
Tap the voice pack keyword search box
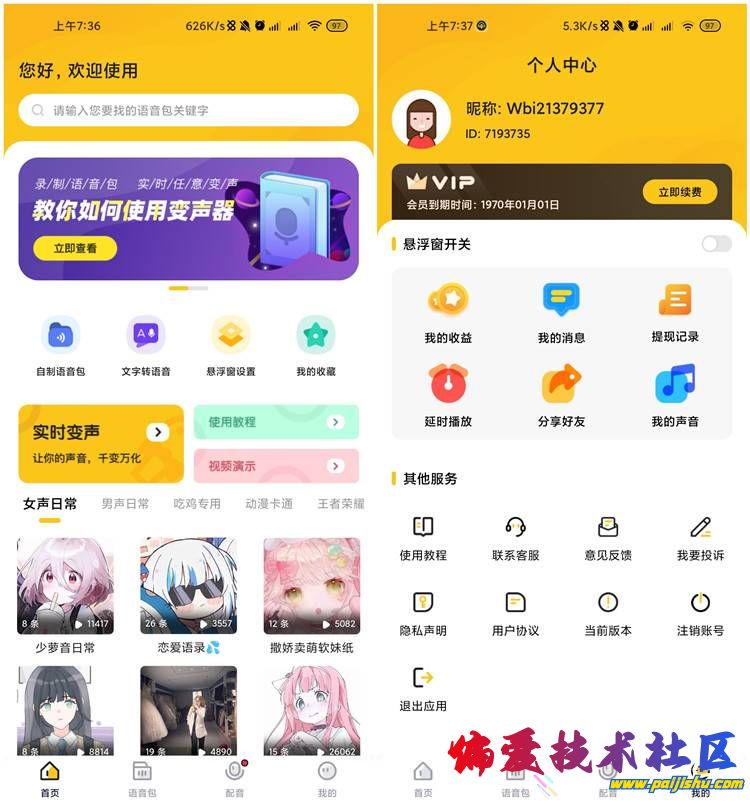point(188,110)
